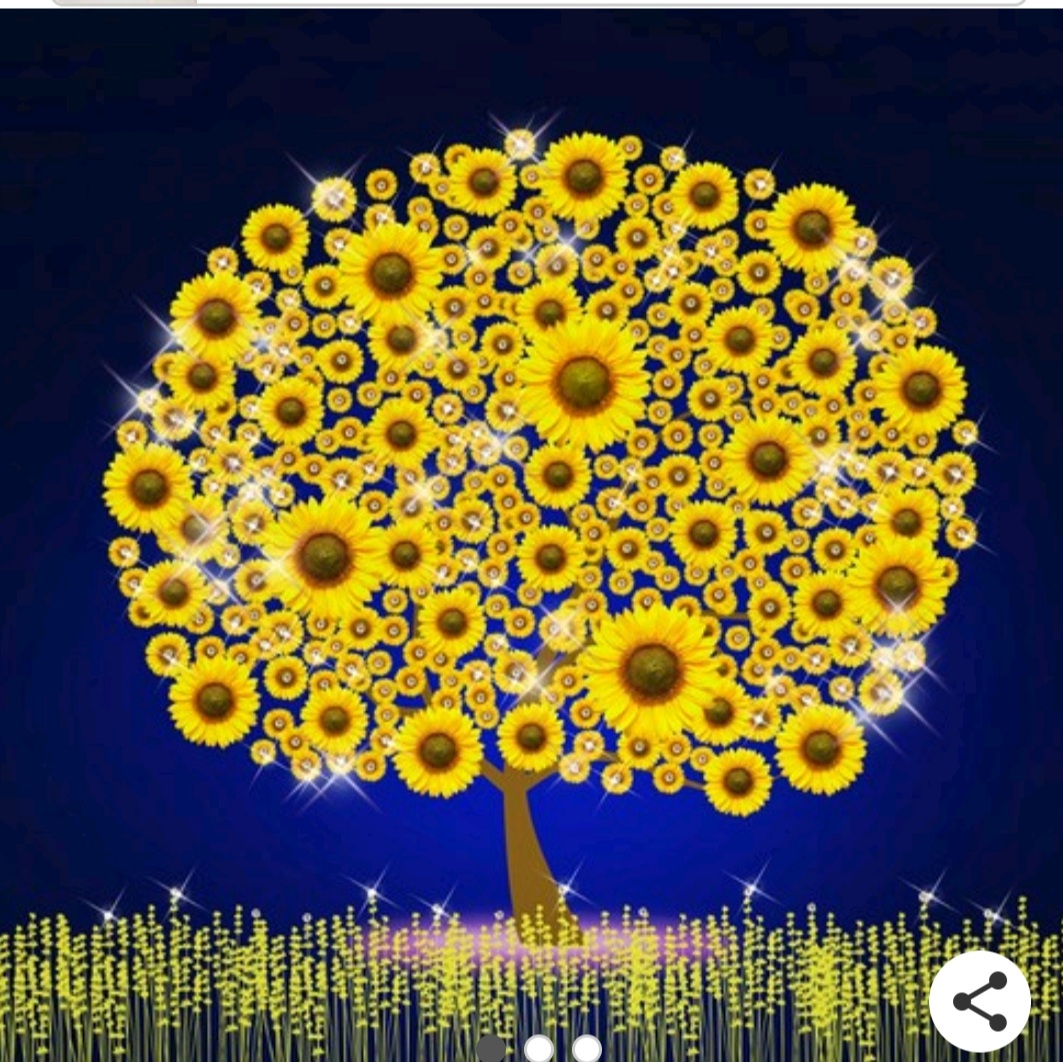1063x1062 pixels.
Task: Jump to the third image dot
Action: coord(587,1048)
